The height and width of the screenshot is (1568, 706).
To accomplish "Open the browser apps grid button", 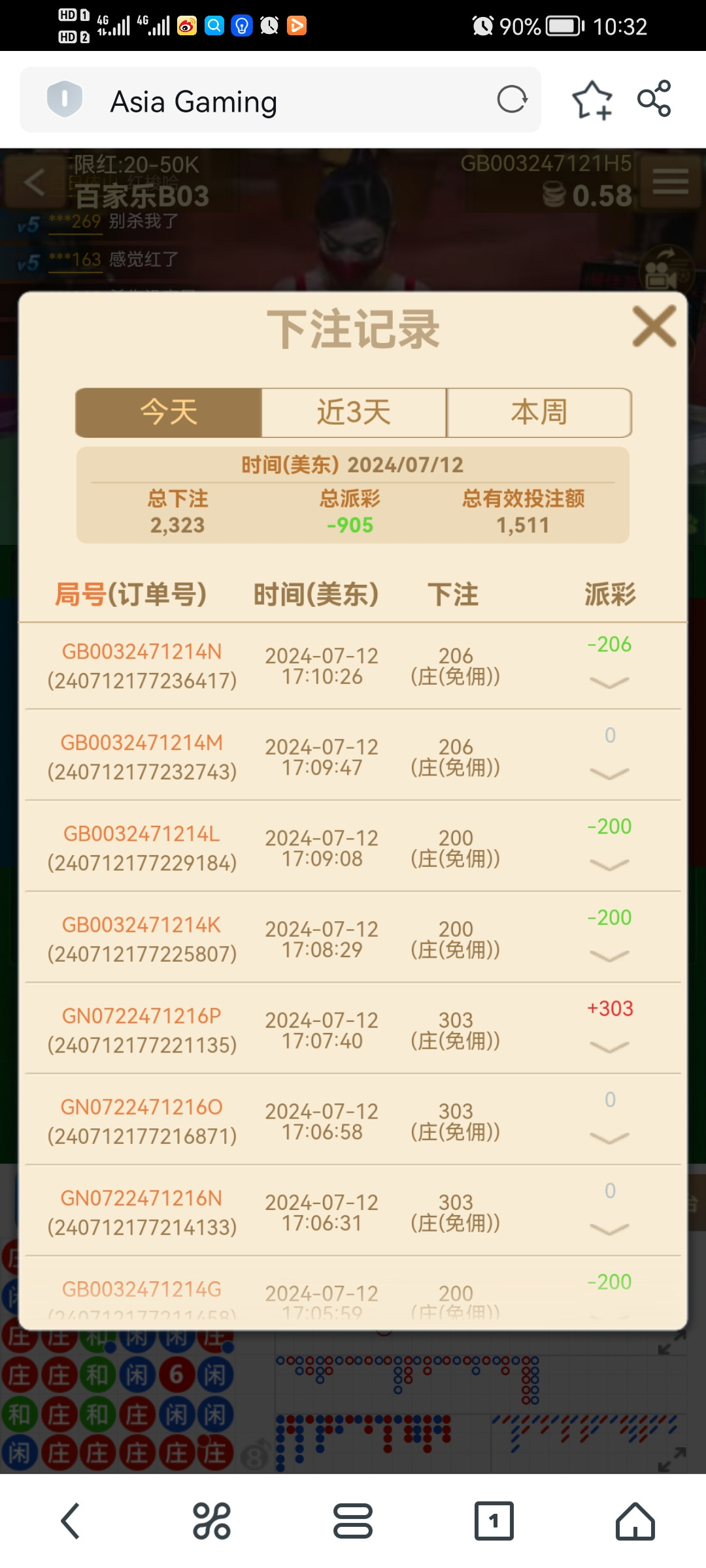I will click(211, 1521).
